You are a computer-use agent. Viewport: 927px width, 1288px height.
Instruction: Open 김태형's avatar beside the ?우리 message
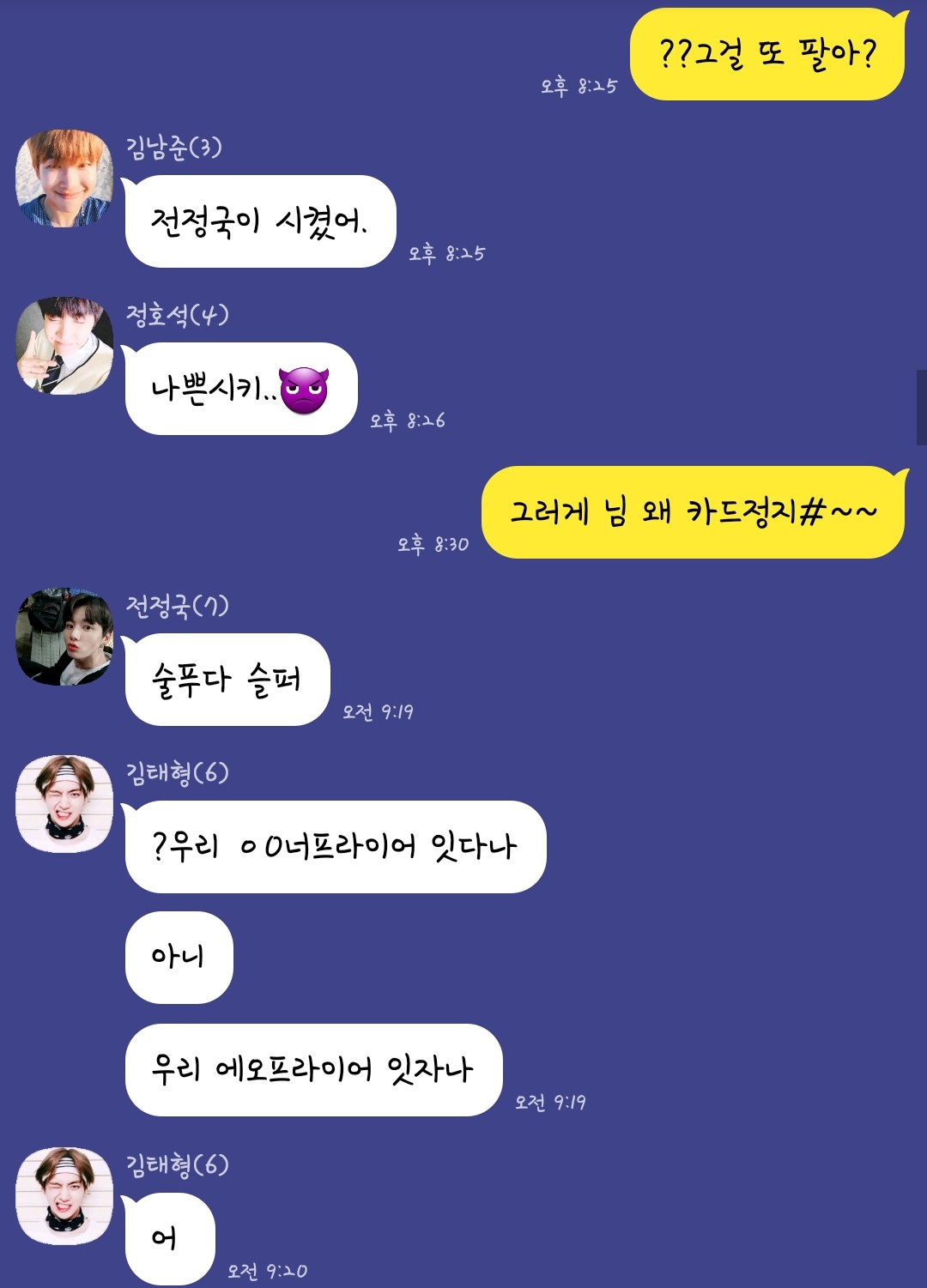pos(64,804)
